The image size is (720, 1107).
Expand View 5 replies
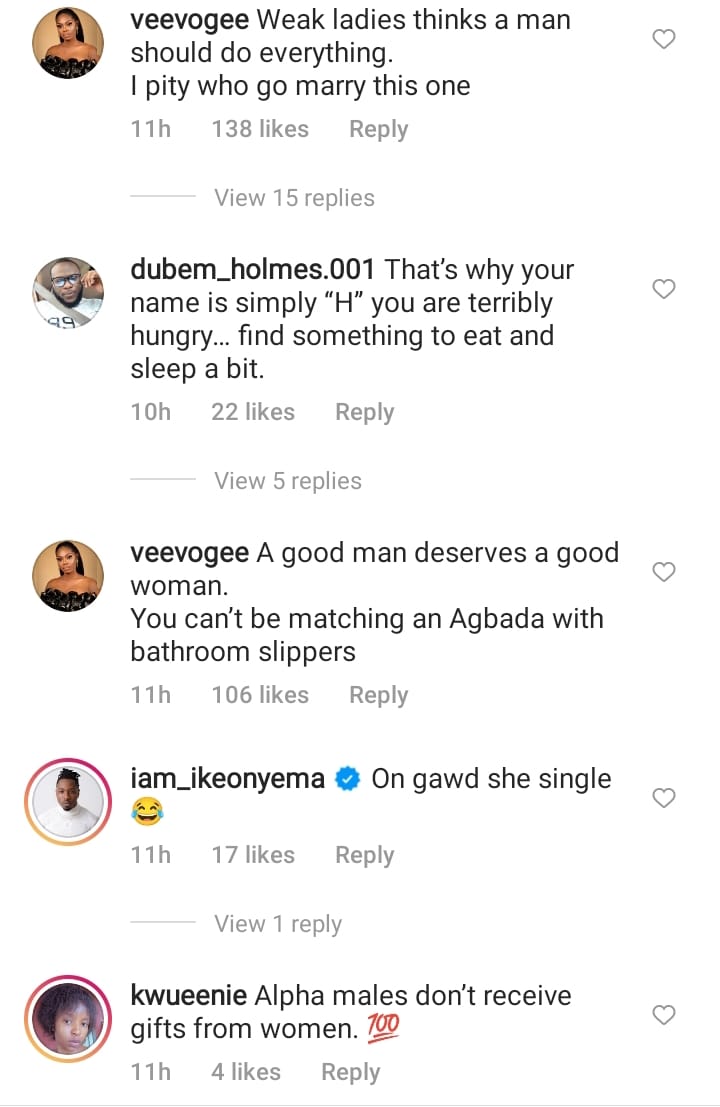(287, 481)
